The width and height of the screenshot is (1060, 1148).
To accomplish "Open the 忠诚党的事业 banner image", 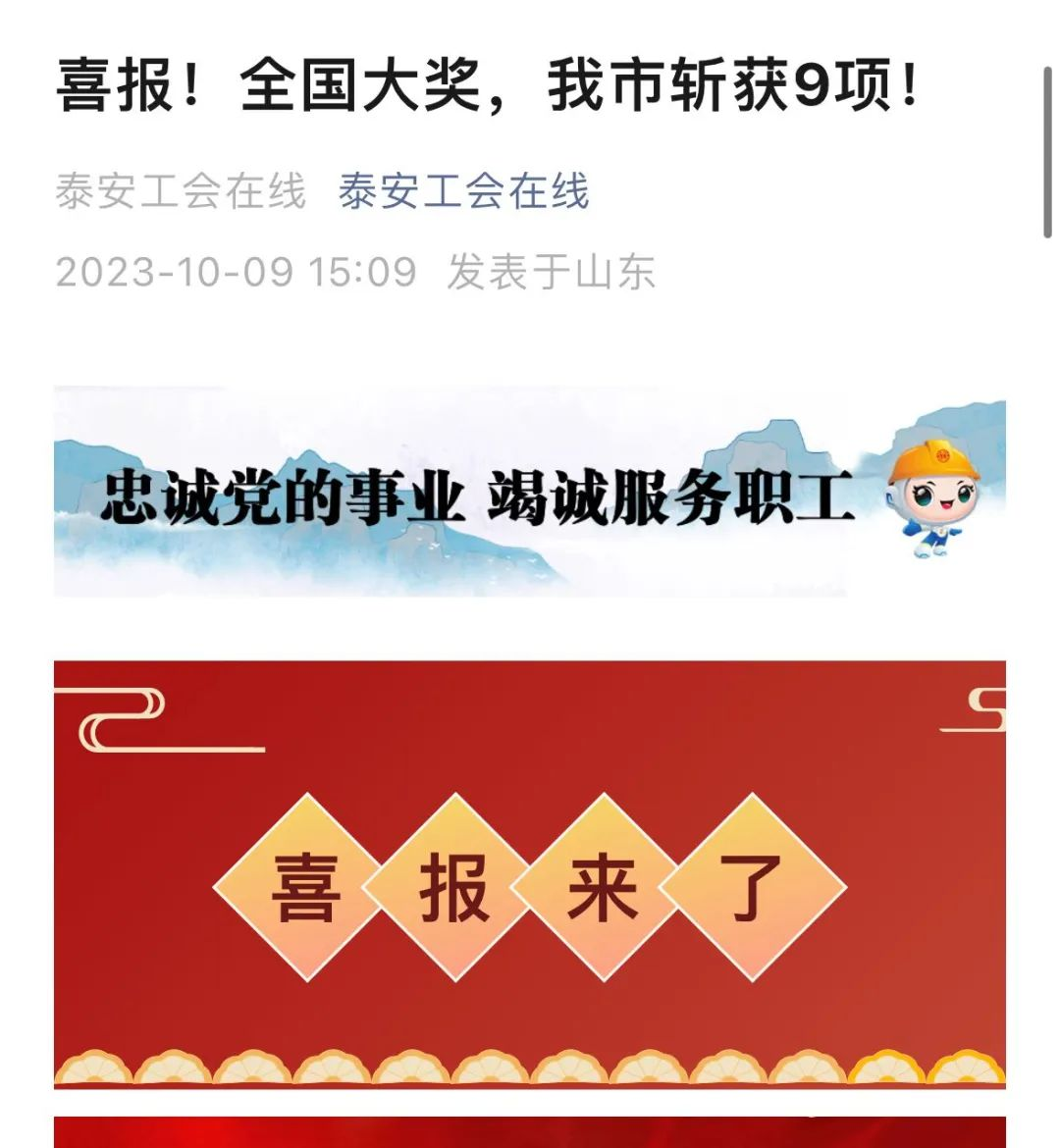I will pos(529,492).
